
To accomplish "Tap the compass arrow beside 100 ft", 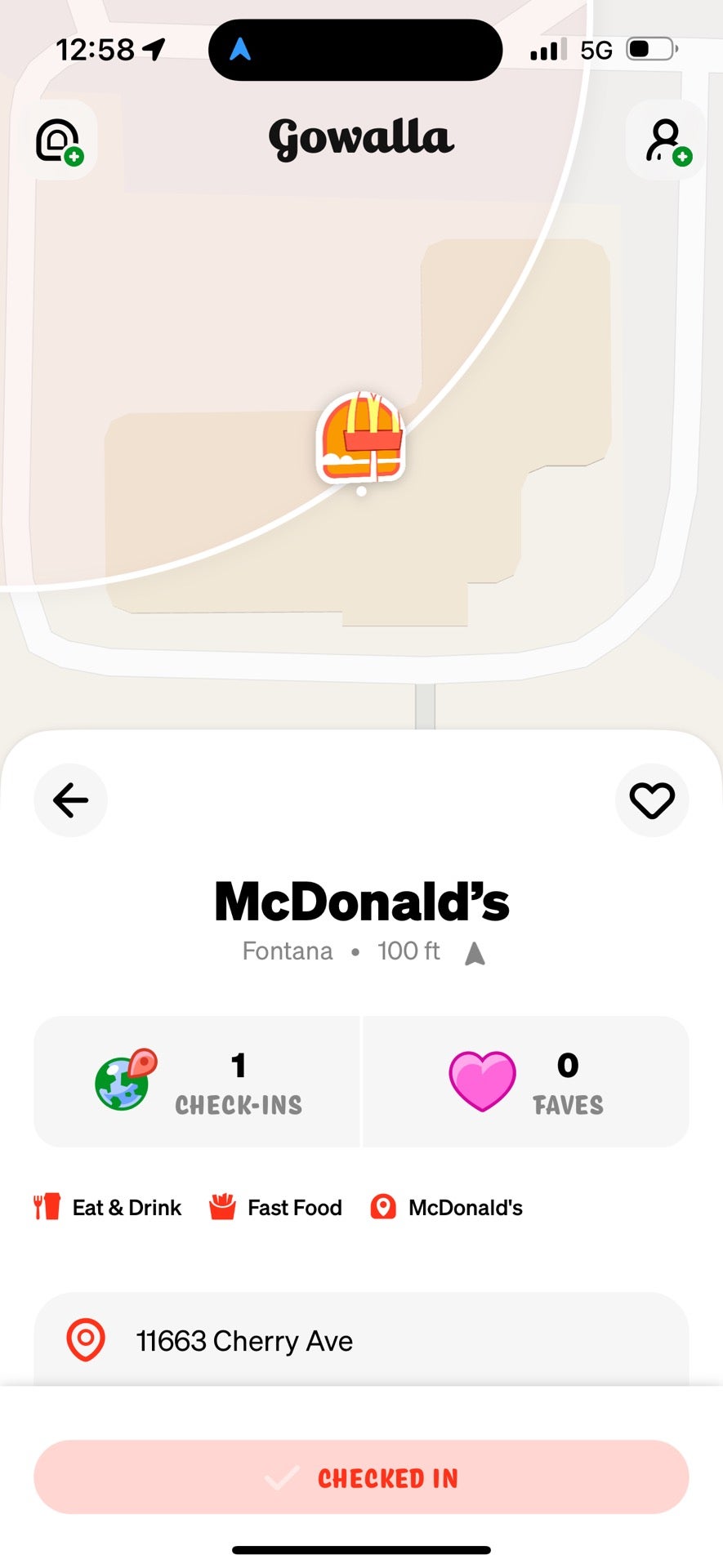I will pos(475,951).
